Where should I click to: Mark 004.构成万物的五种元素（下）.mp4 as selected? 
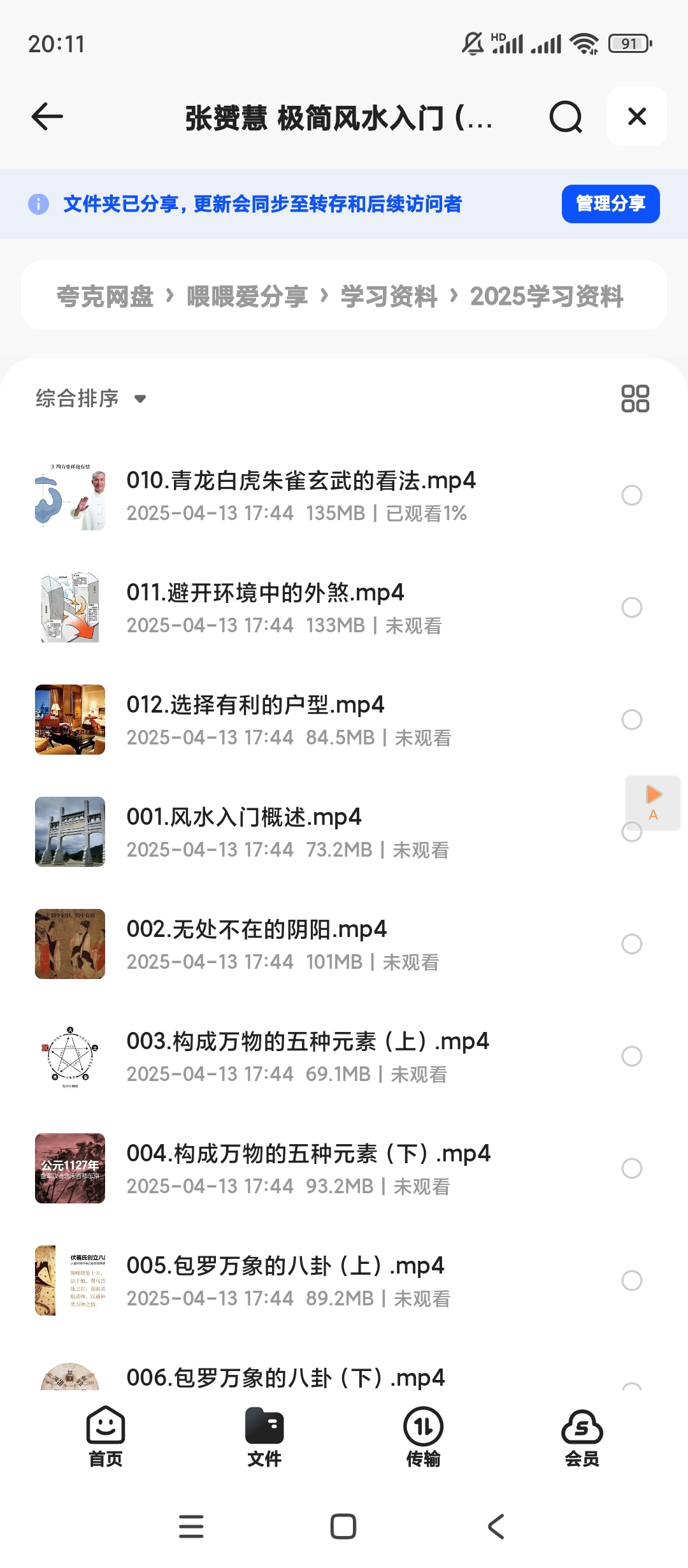(631, 1168)
